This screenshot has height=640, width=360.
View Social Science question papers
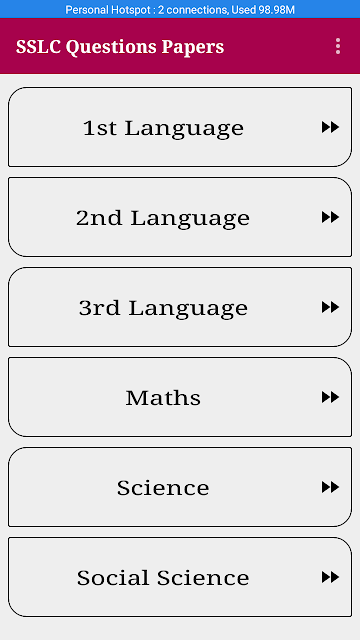[x=180, y=577]
